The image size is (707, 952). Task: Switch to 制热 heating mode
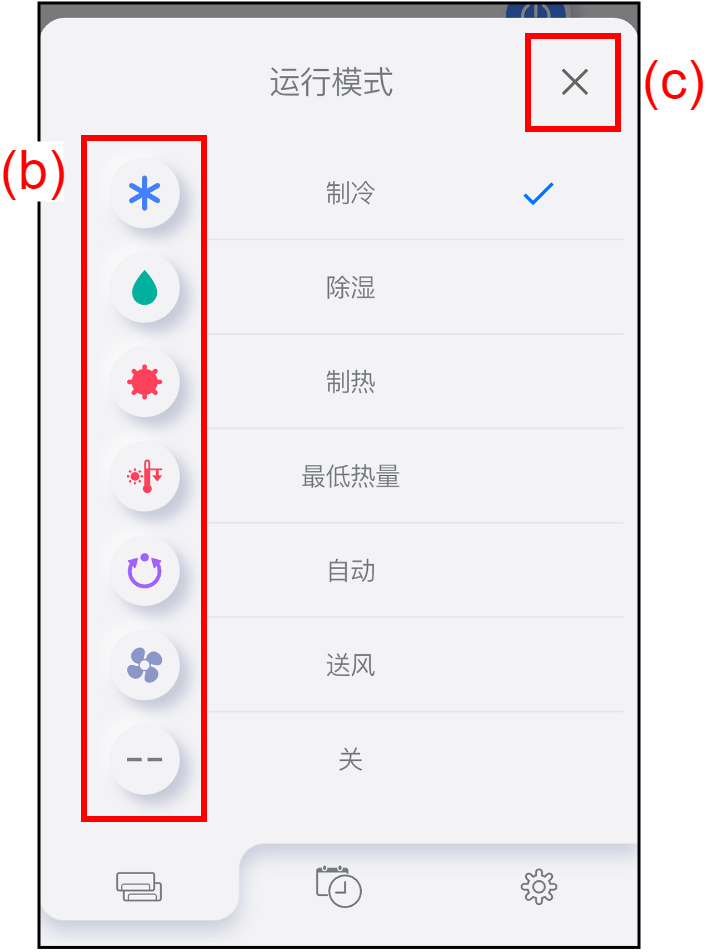(x=351, y=382)
